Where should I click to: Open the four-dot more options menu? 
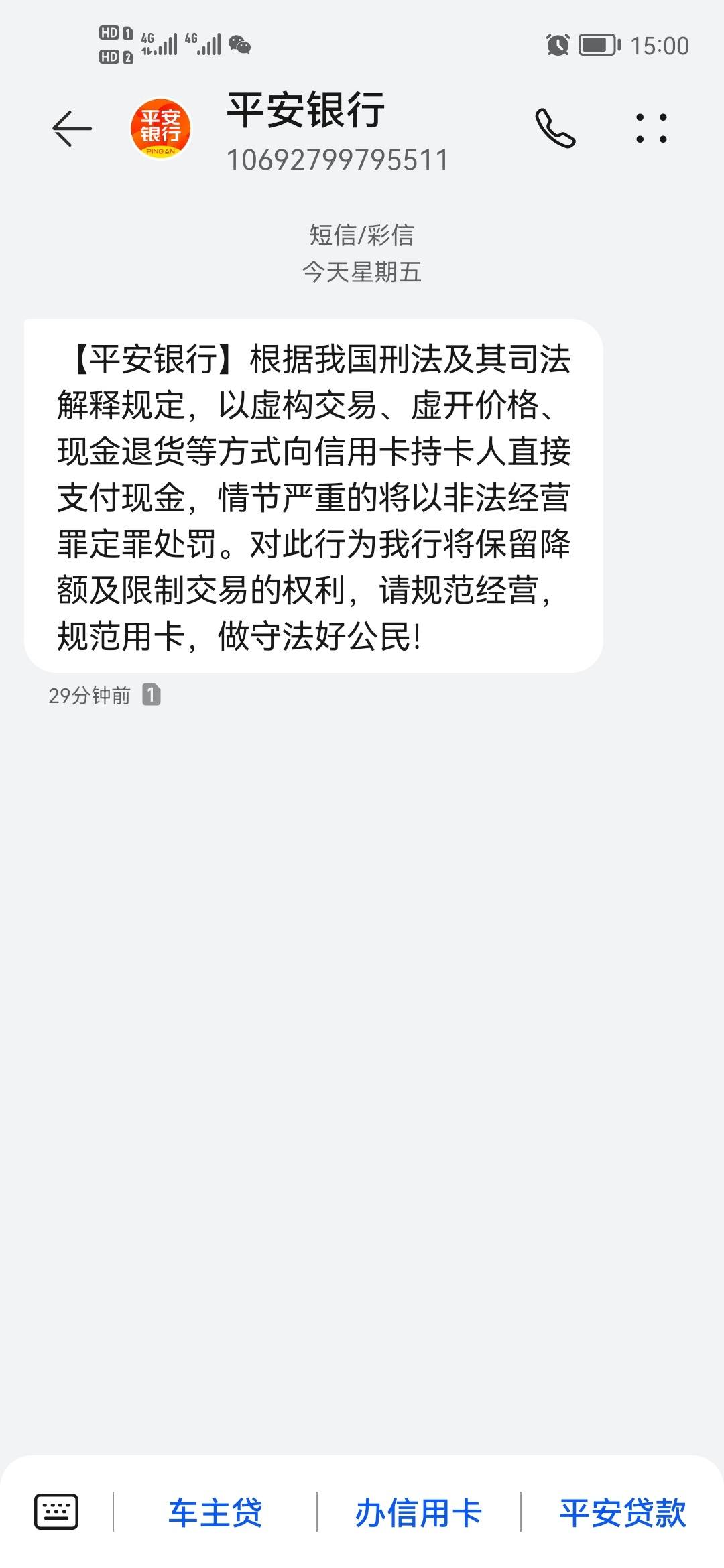652,128
